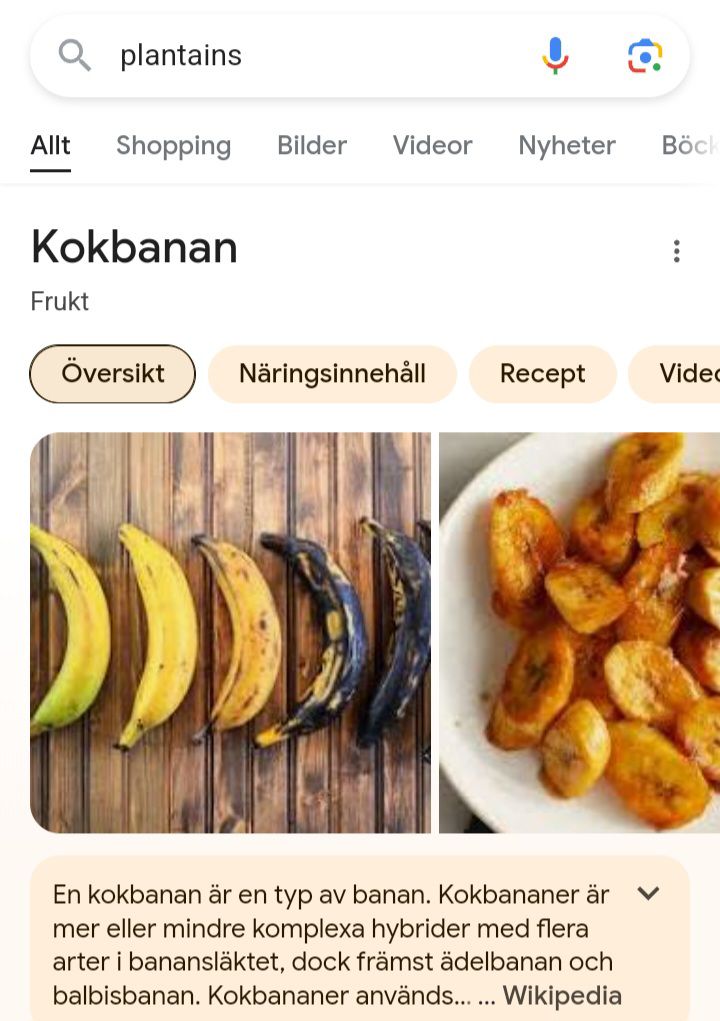Select the Översikt chip
The height and width of the screenshot is (1021, 720).
click(113, 374)
